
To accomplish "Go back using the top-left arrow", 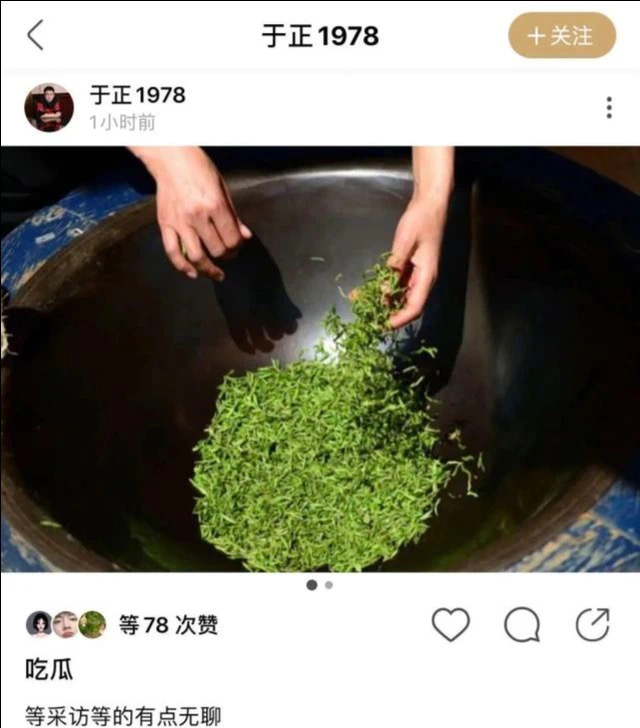I will click(35, 35).
